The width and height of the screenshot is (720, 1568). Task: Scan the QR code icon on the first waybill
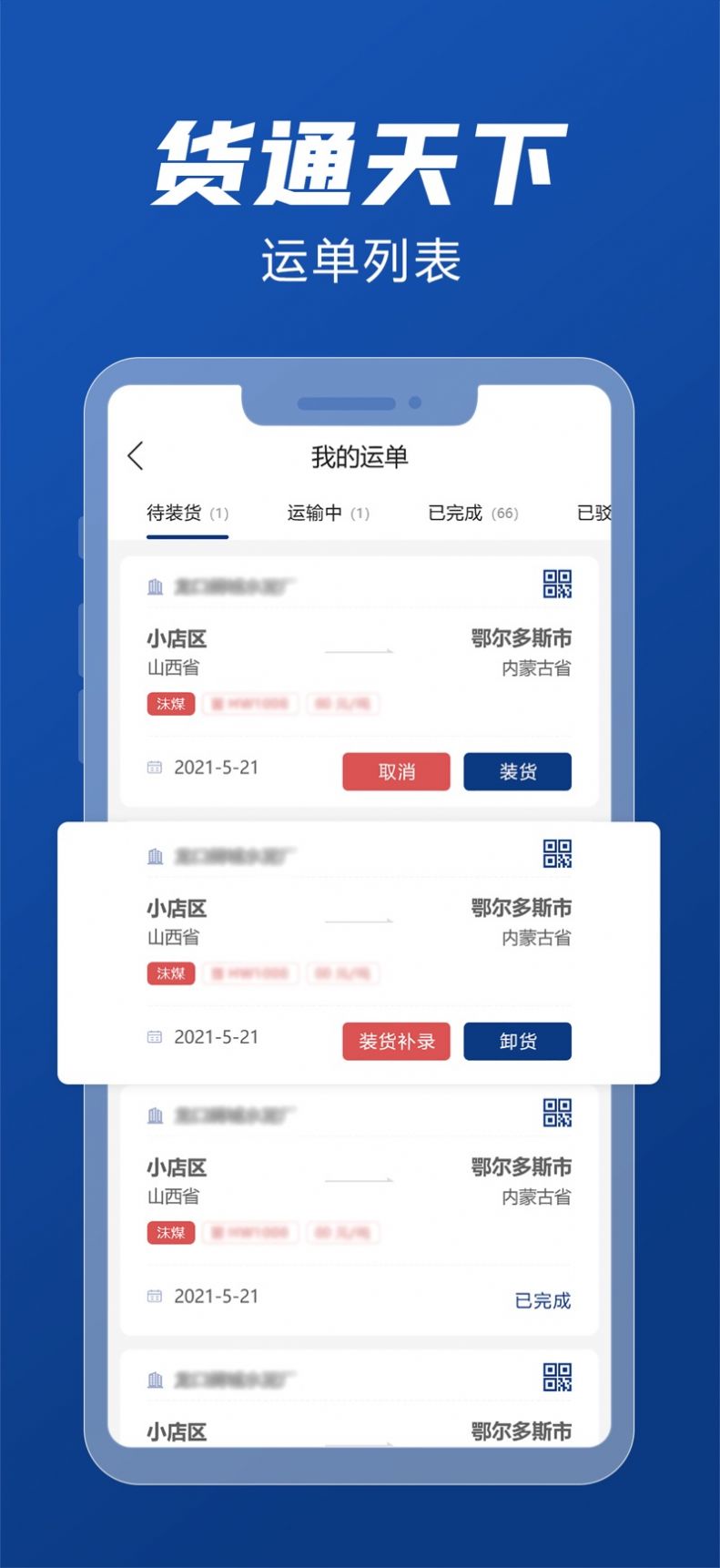[556, 585]
